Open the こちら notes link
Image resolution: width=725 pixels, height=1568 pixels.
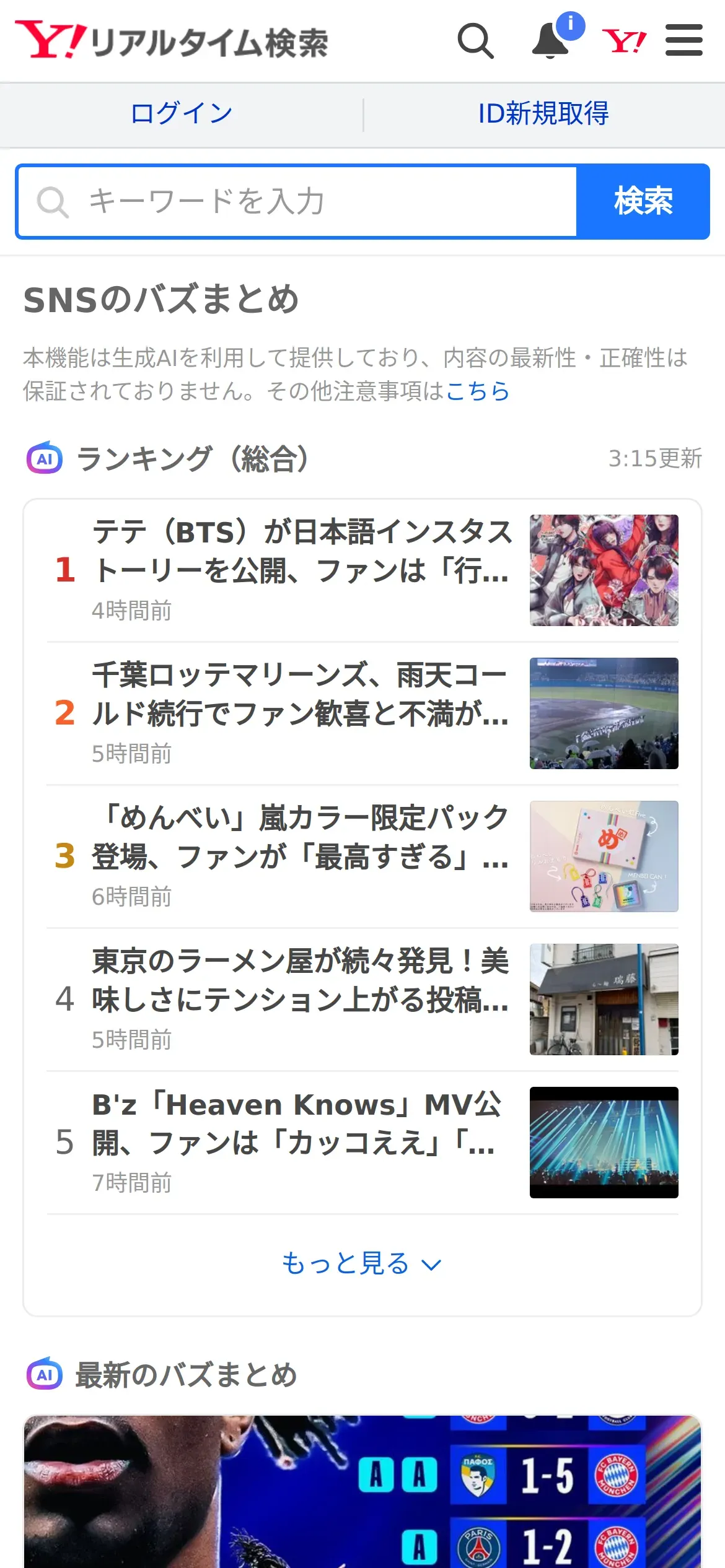(477, 391)
